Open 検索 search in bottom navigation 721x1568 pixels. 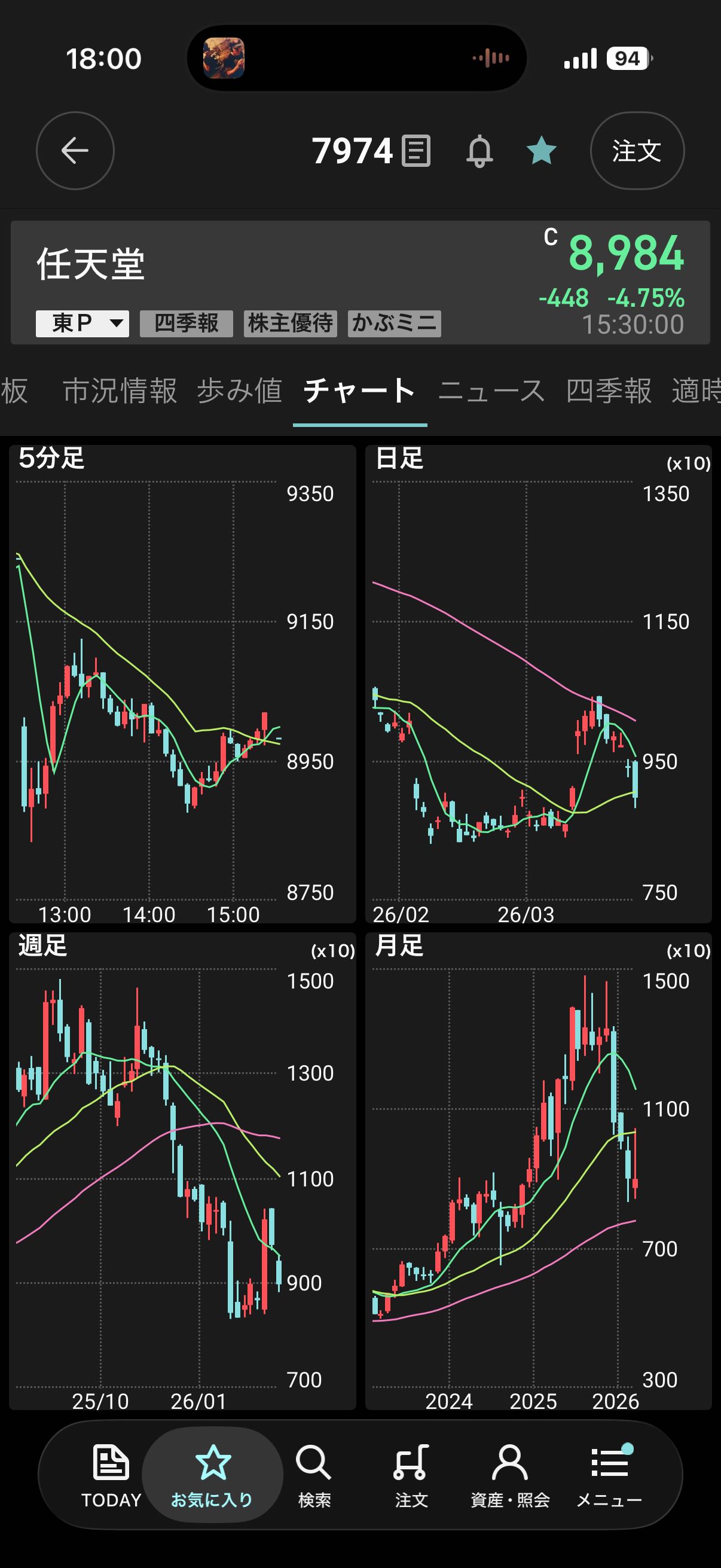314,1474
